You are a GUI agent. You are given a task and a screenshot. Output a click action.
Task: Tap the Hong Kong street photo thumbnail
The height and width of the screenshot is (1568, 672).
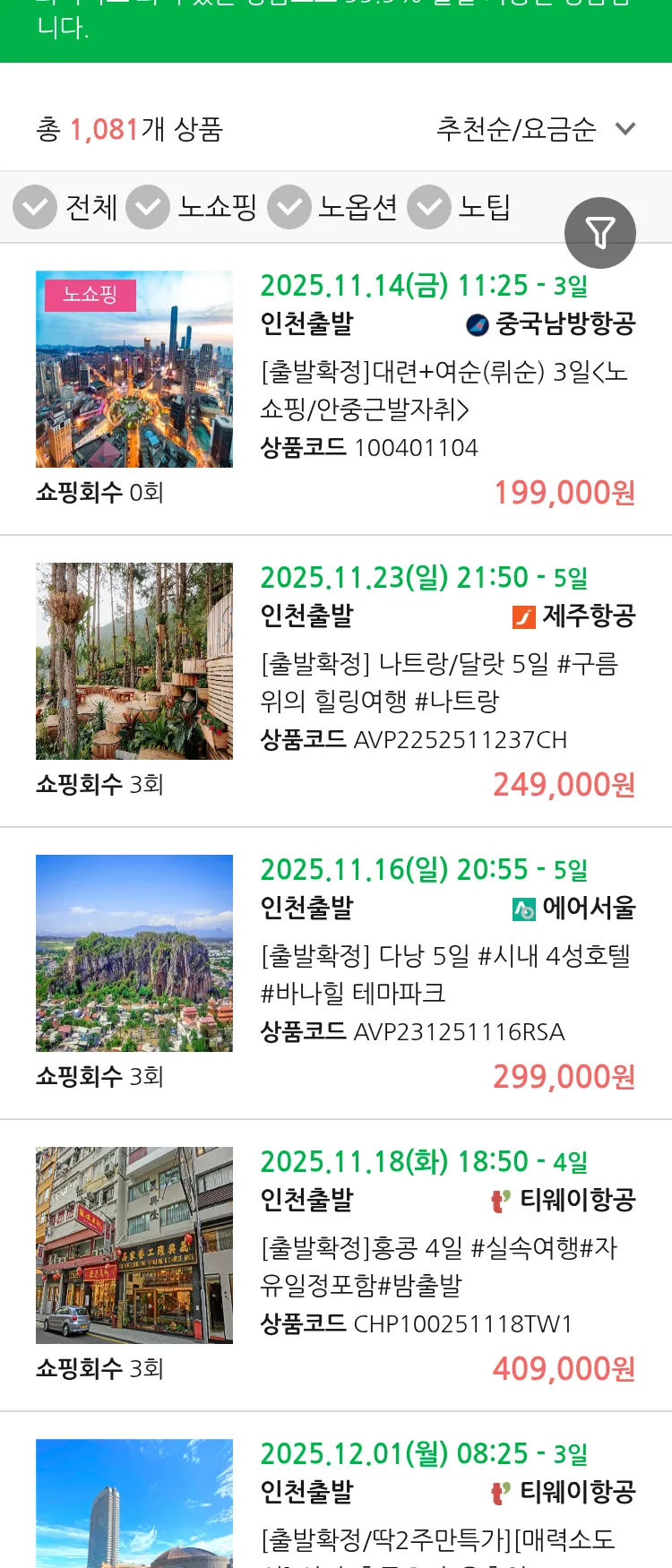[x=134, y=1245]
